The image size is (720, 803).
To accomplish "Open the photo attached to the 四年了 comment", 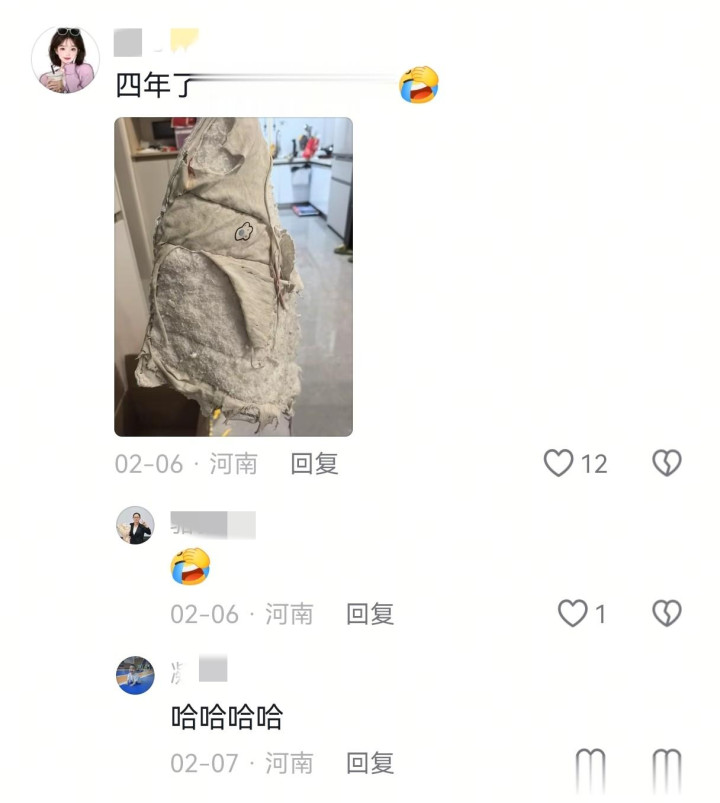I will click(233, 277).
